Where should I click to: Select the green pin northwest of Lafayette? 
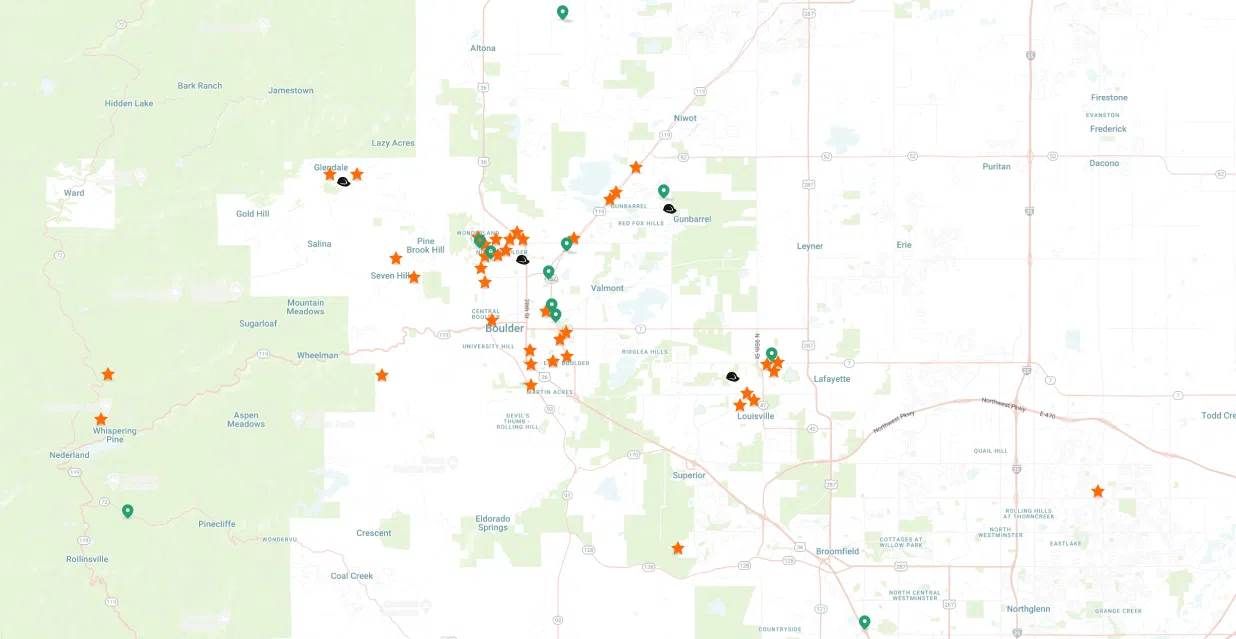pos(771,353)
